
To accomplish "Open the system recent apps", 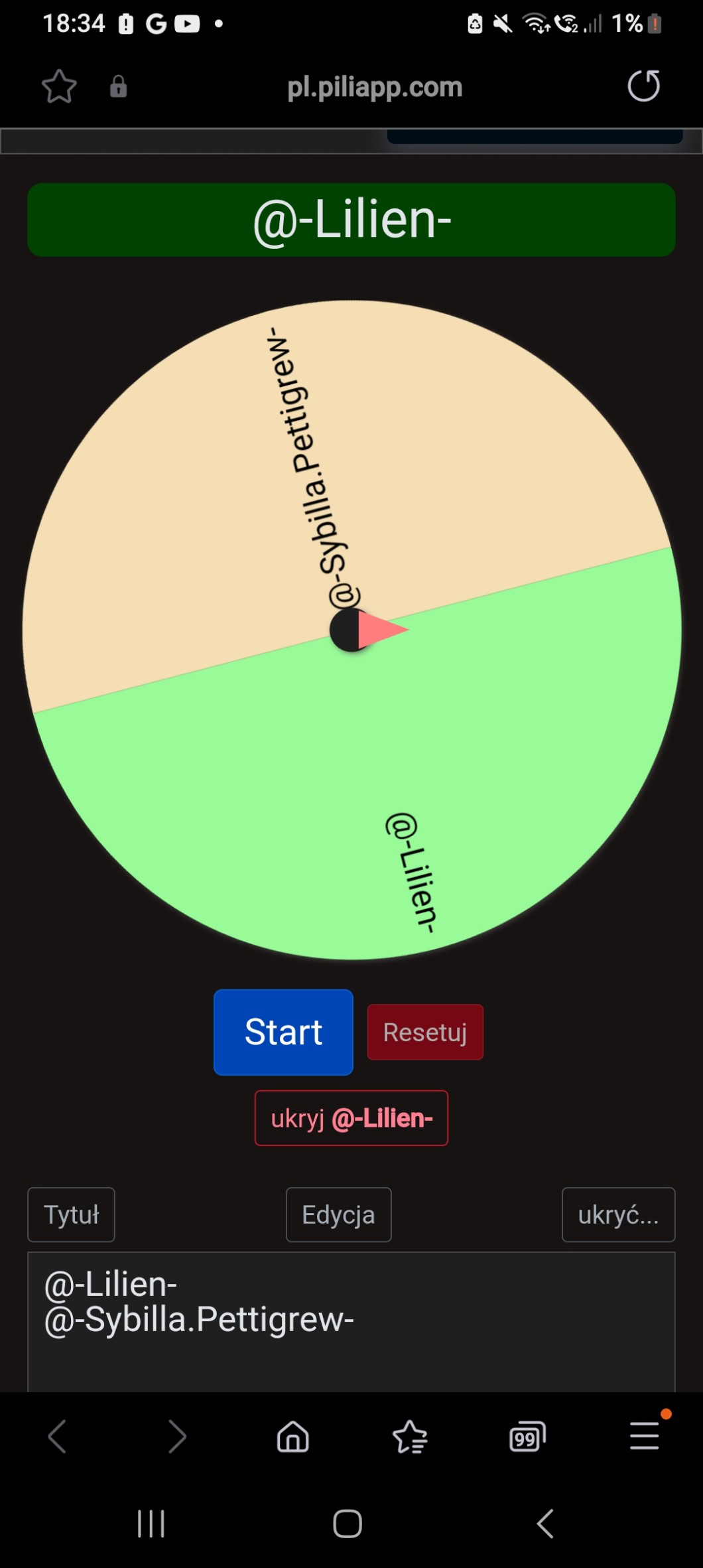I will 151,1524.
